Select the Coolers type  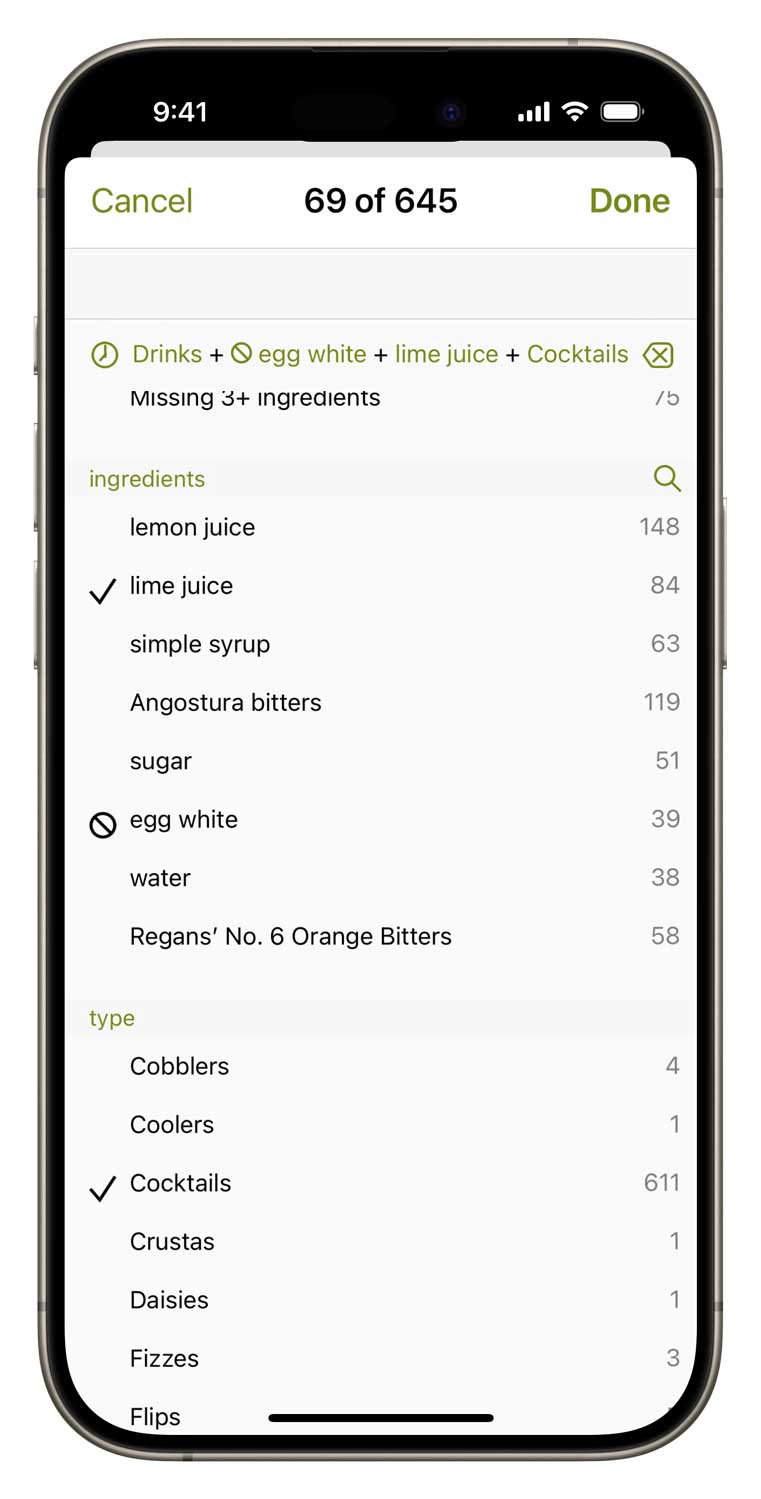380,1125
